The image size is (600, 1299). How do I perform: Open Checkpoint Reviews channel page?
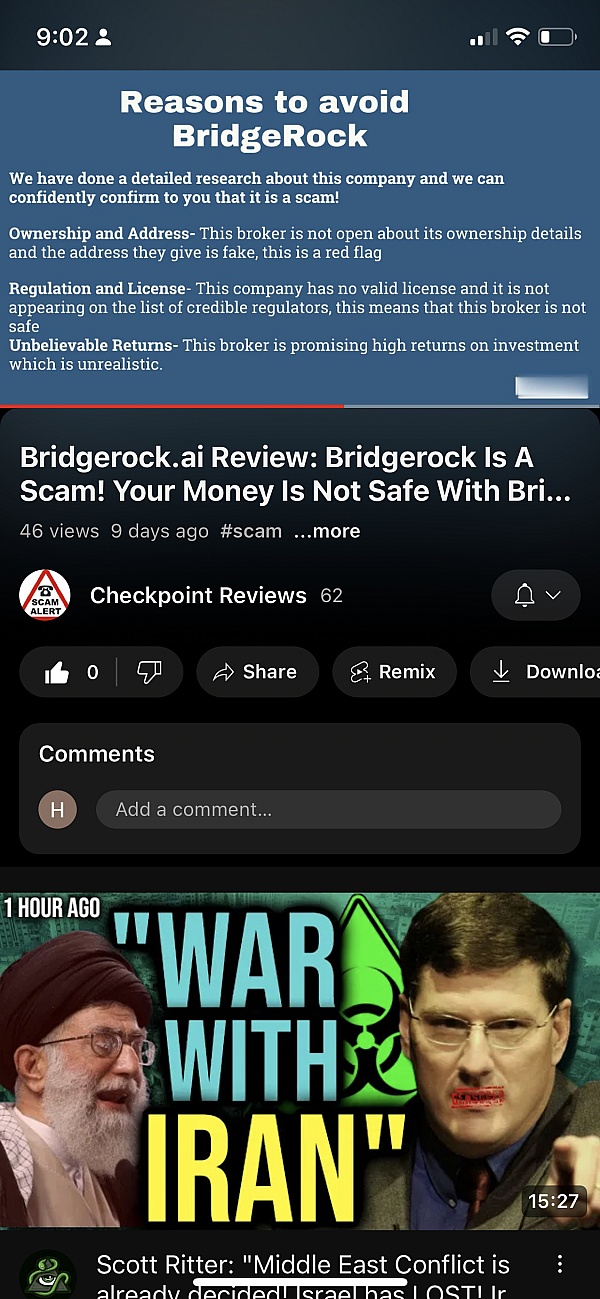[x=198, y=596]
